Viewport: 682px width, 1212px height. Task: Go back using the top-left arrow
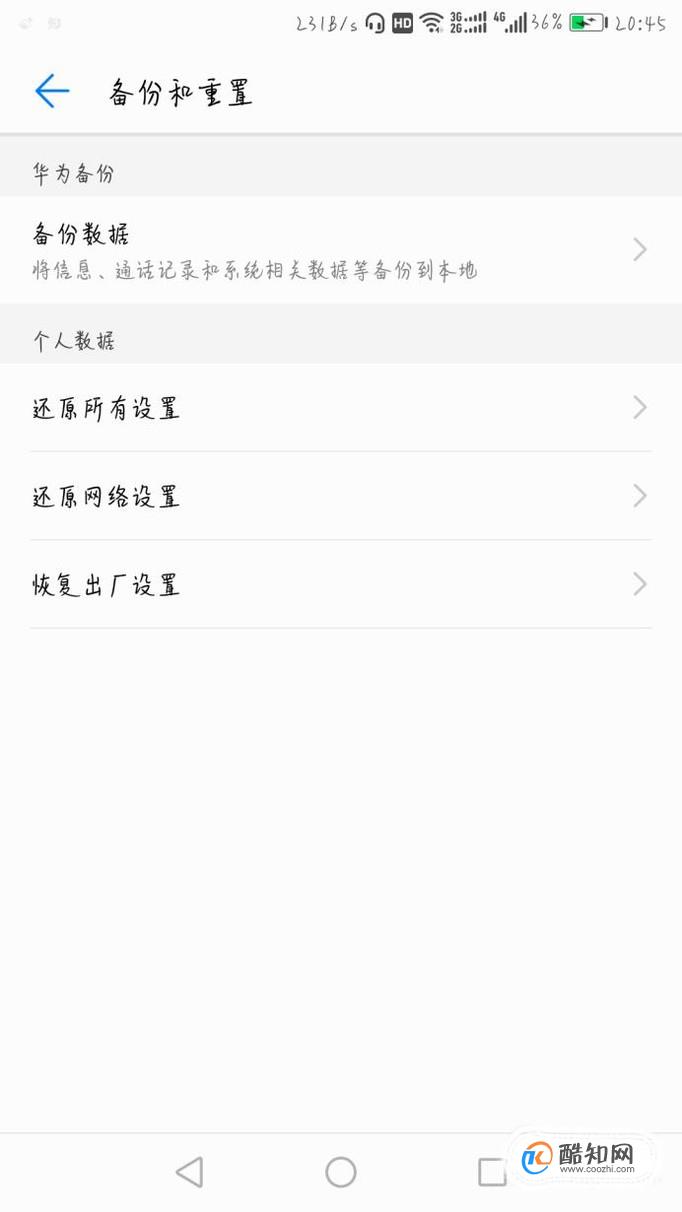click(x=52, y=92)
